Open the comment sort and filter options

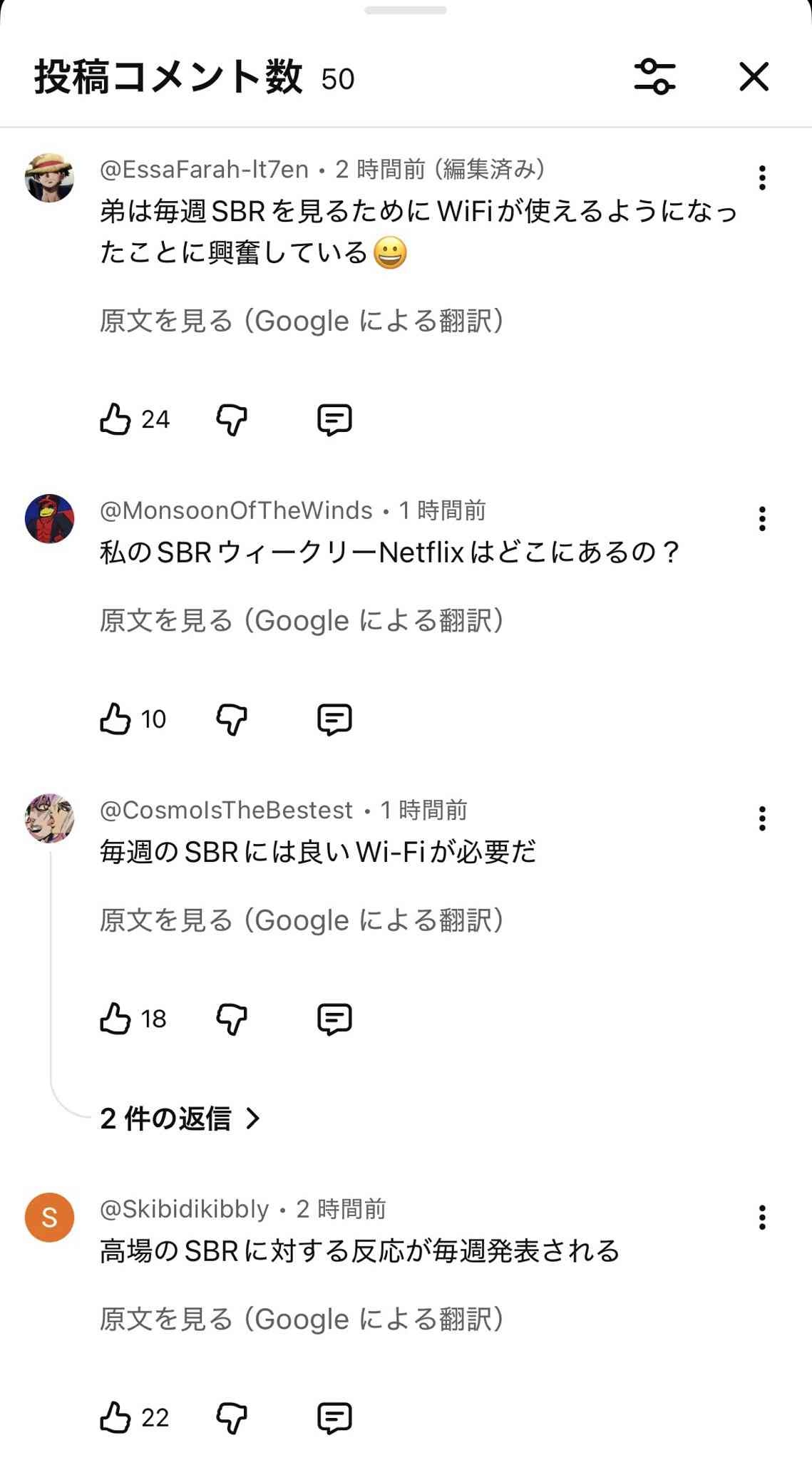[x=654, y=77]
